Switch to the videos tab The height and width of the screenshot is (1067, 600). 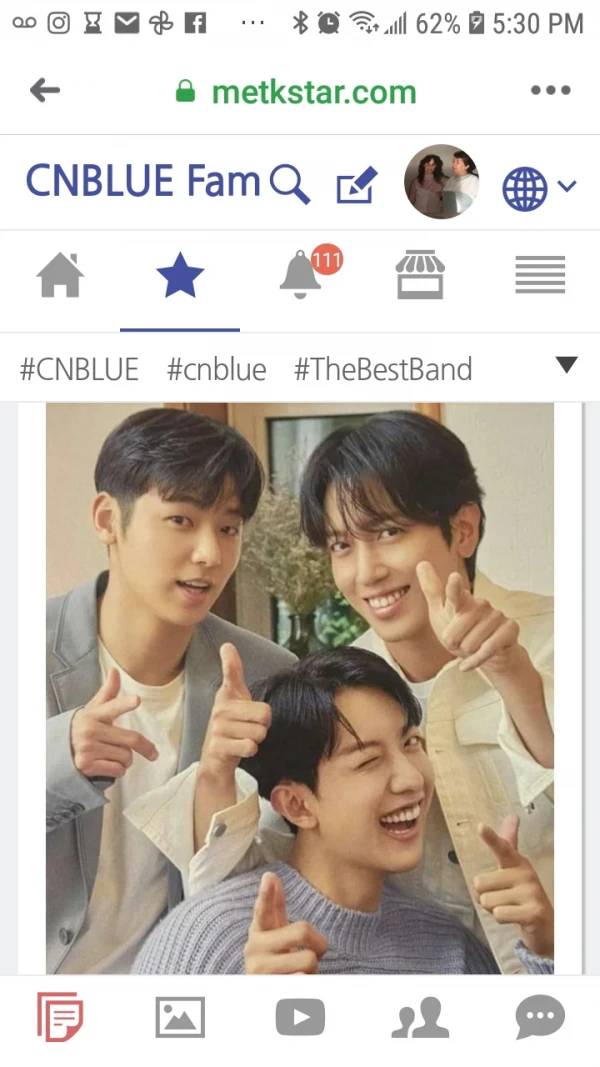tap(300, 1018)
